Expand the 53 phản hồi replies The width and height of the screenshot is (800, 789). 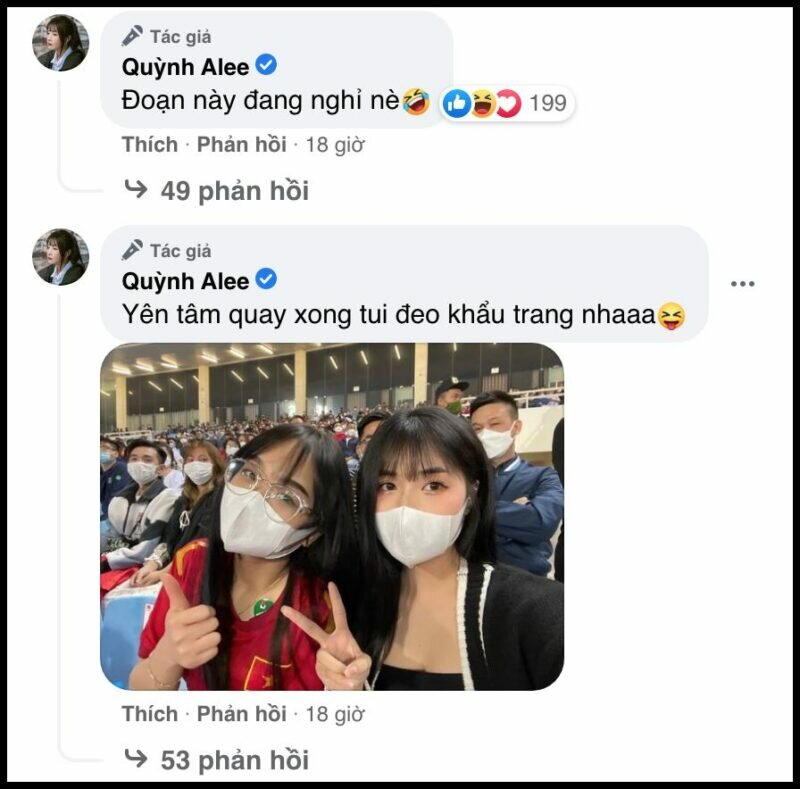pos(234,760)
